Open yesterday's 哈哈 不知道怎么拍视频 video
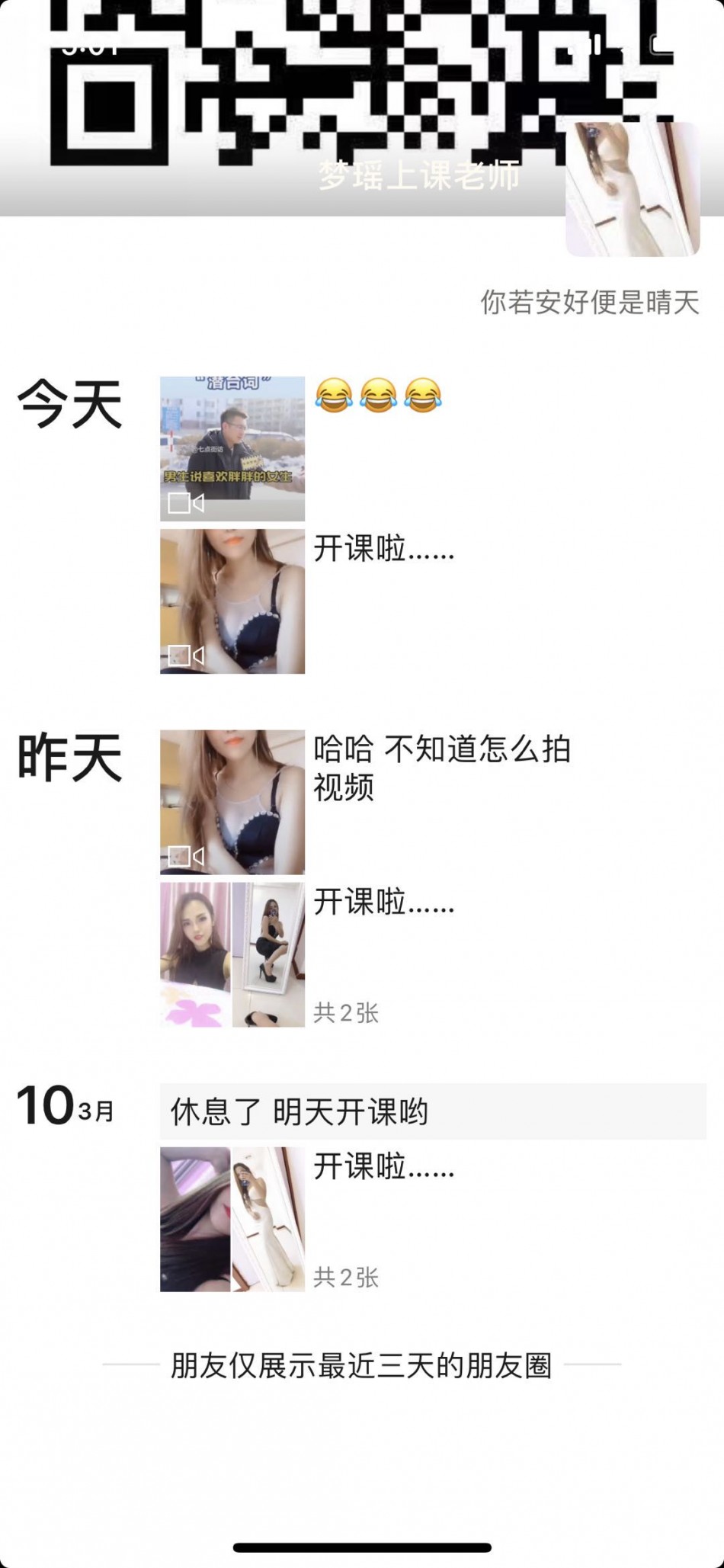Viewport: 724px width, 1568px height. tap(232, 802)
